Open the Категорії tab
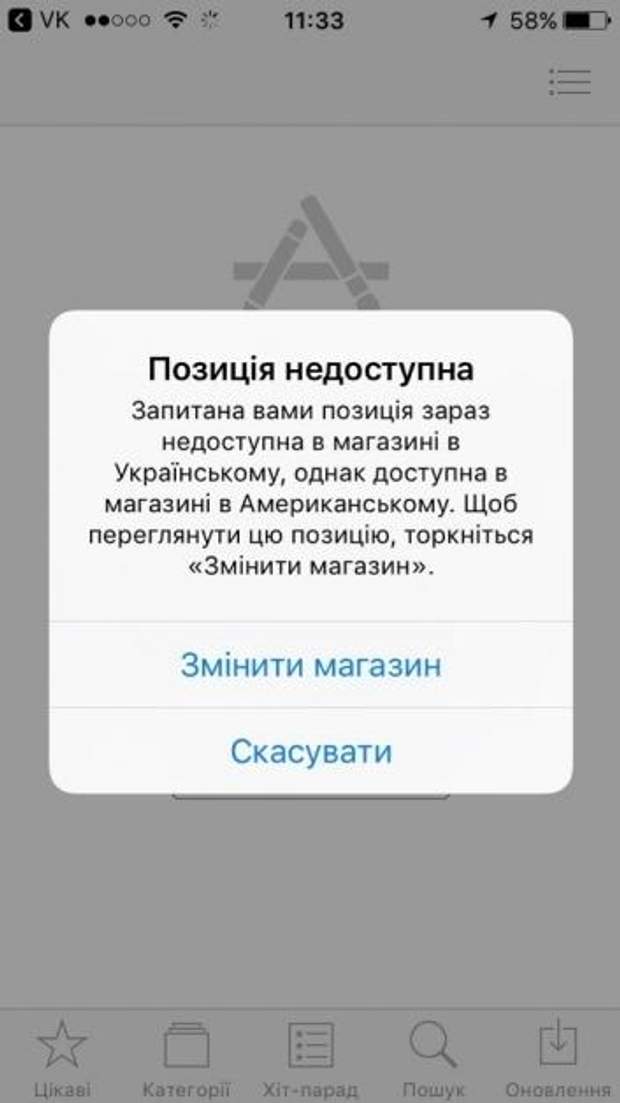This screenshot has height=1103, width=620. point(186,1058)
